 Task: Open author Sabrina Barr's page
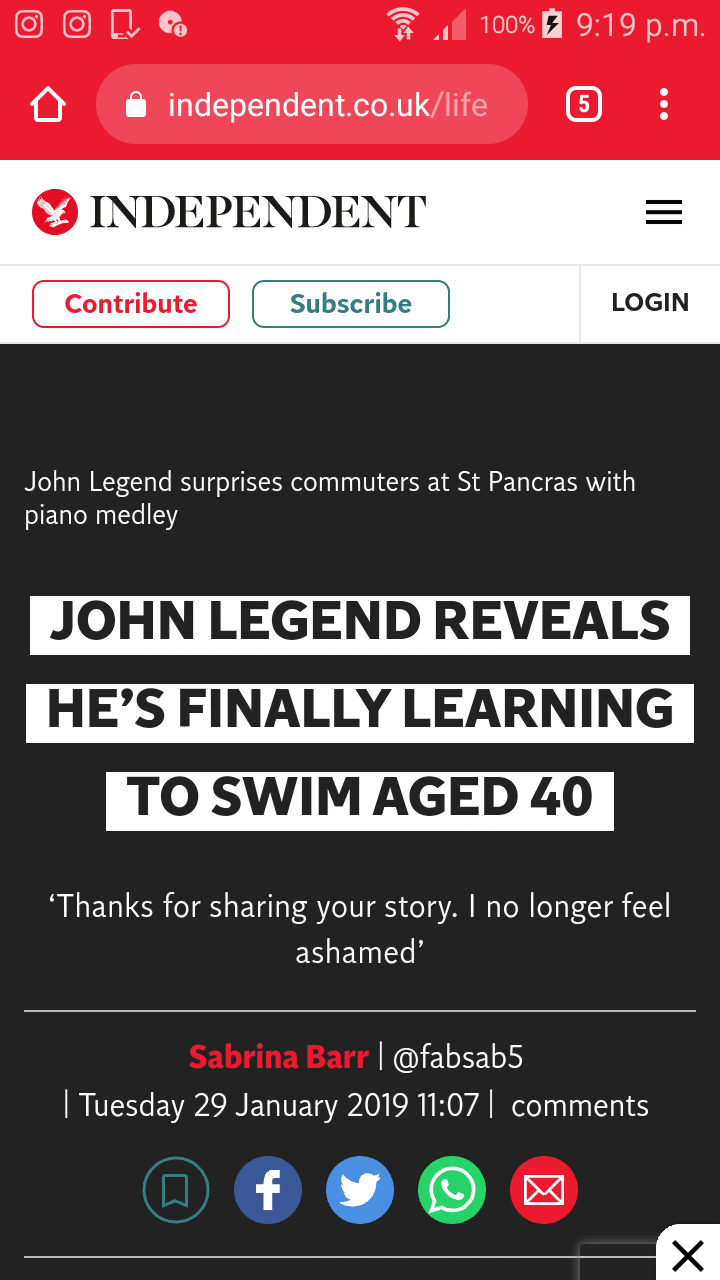click(x=279, y=1057)
